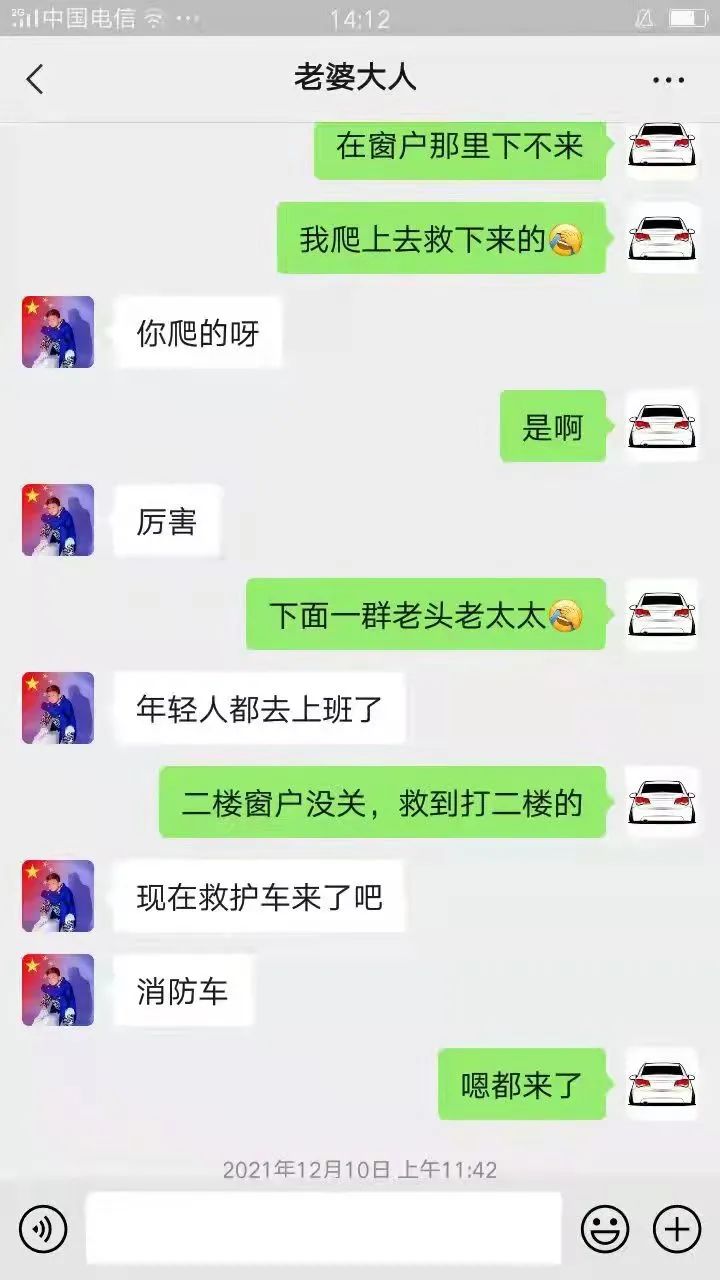Open the plus attachment menu
Screen dimensions: 720x1280
click(677, 1227)
